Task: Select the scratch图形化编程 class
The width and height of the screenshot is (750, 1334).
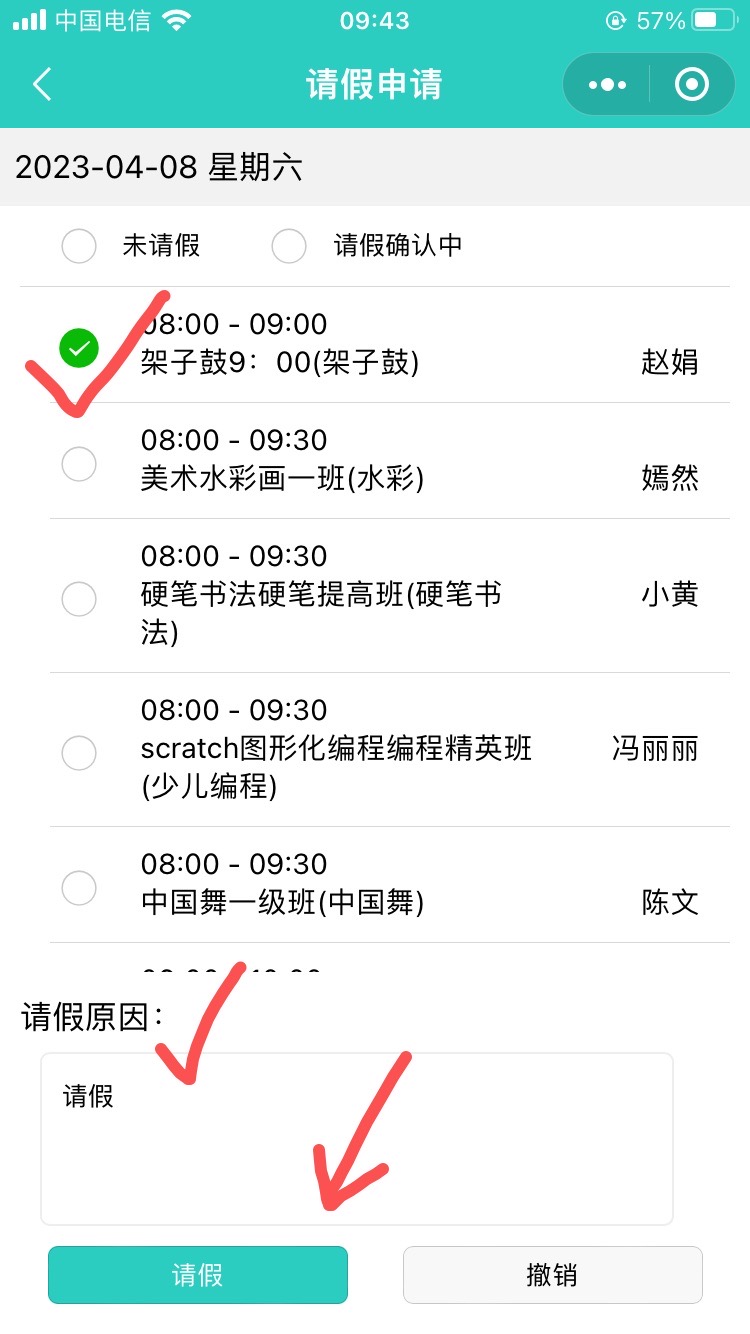Action: pyautogui.click(x=79, y=752)
